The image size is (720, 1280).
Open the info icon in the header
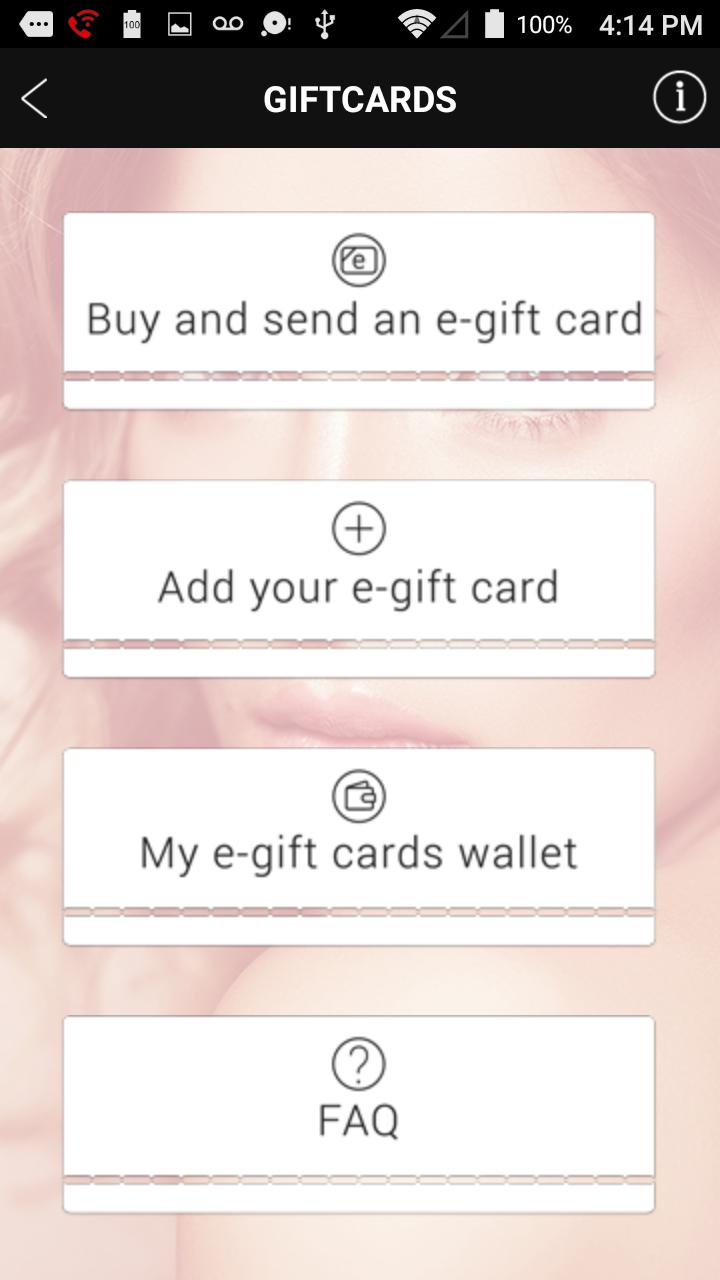[x=679, y=98]
